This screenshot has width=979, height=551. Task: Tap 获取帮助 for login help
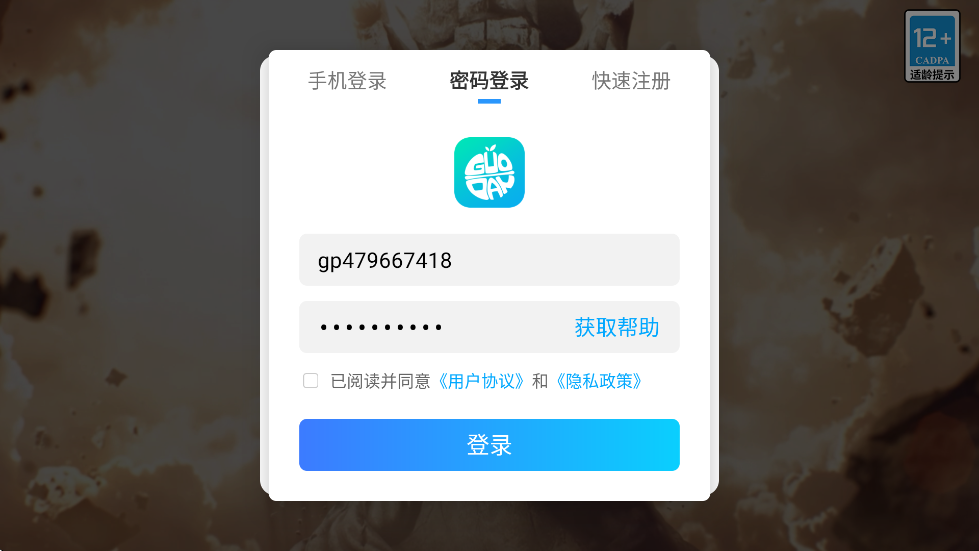click(x=616, y=327)
